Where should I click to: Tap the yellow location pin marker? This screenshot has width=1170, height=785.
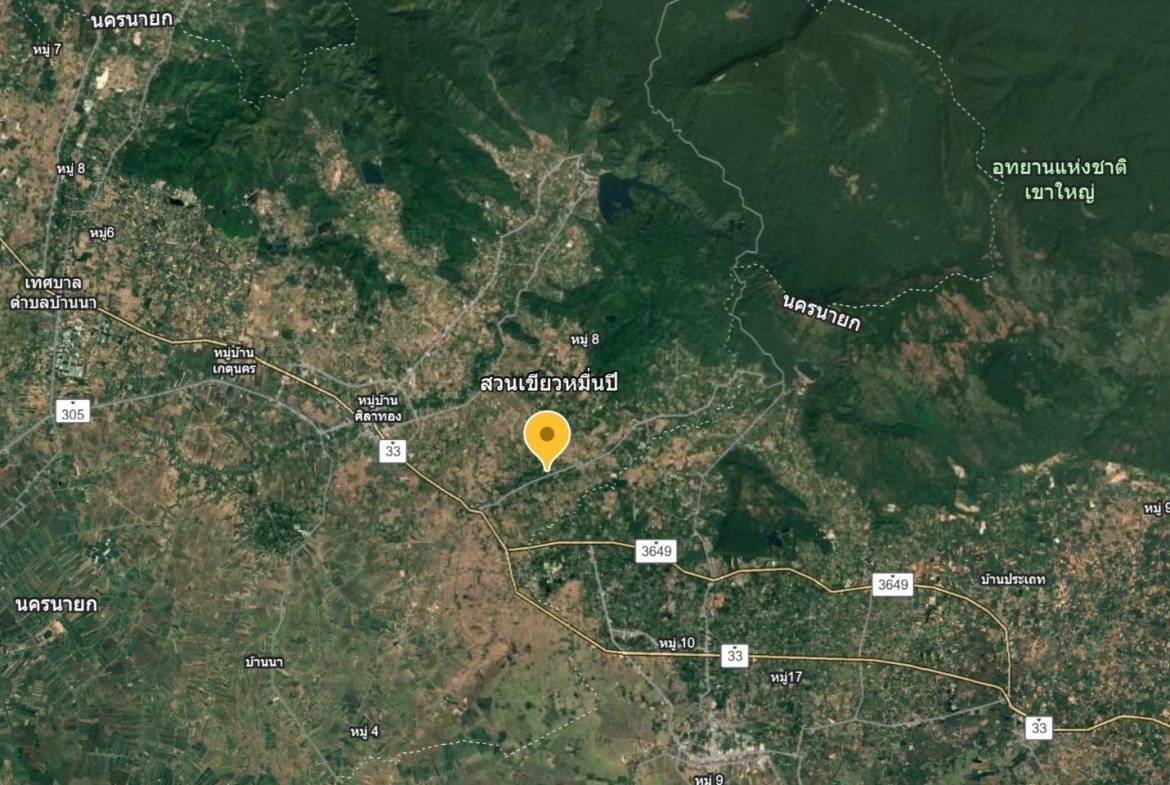[x=547, y=436]
